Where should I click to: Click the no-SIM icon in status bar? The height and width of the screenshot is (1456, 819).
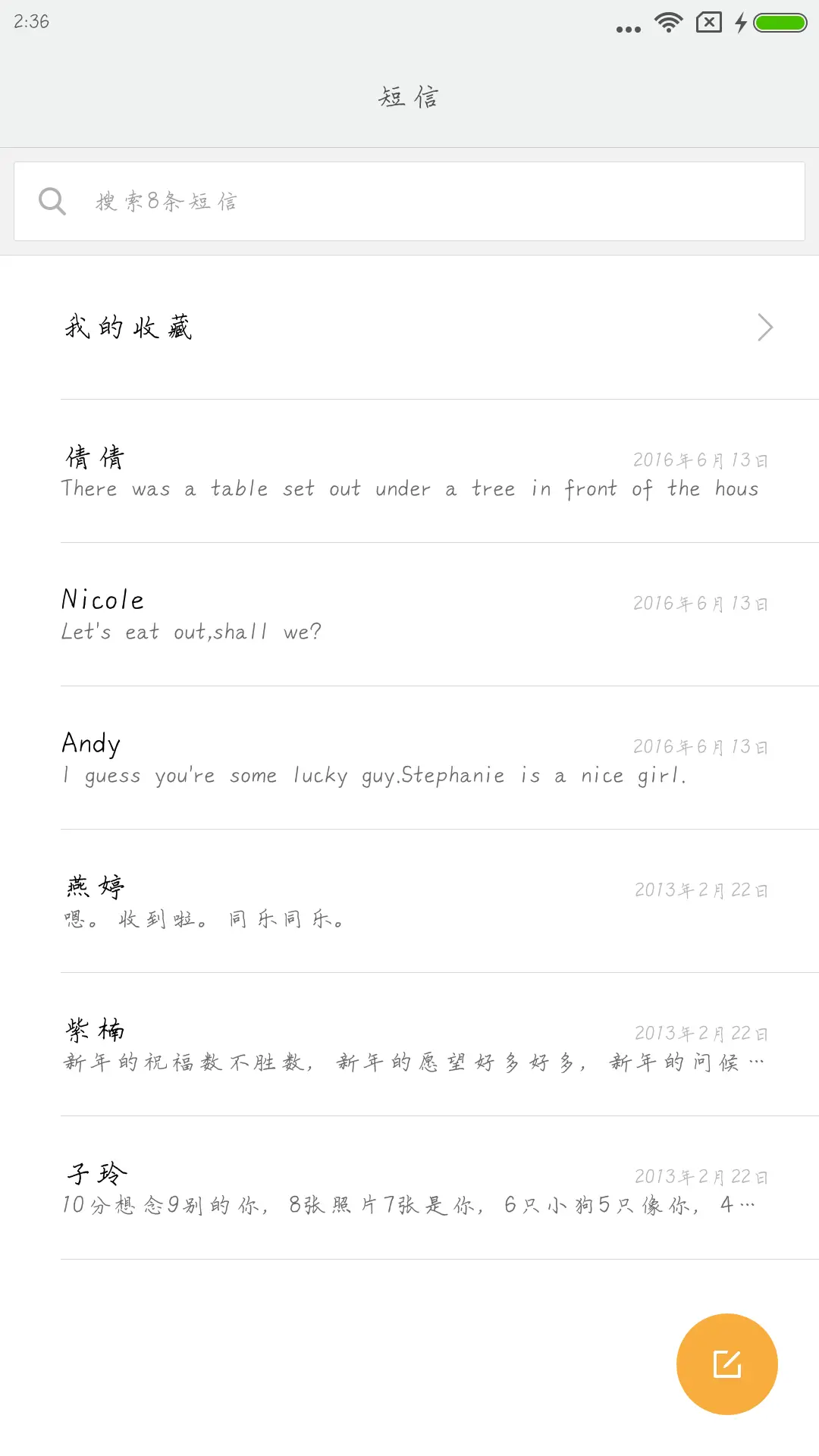point(708,23)
